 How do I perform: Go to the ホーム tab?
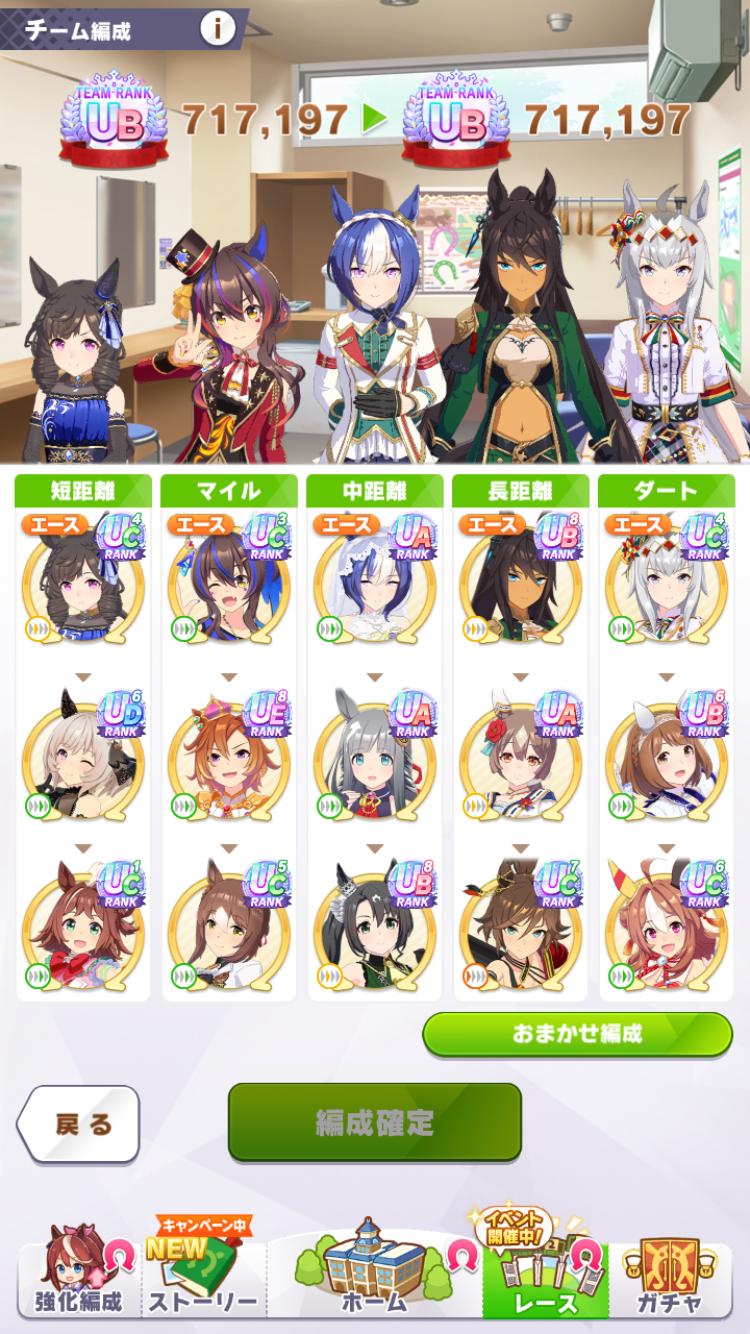[373, 1276]
